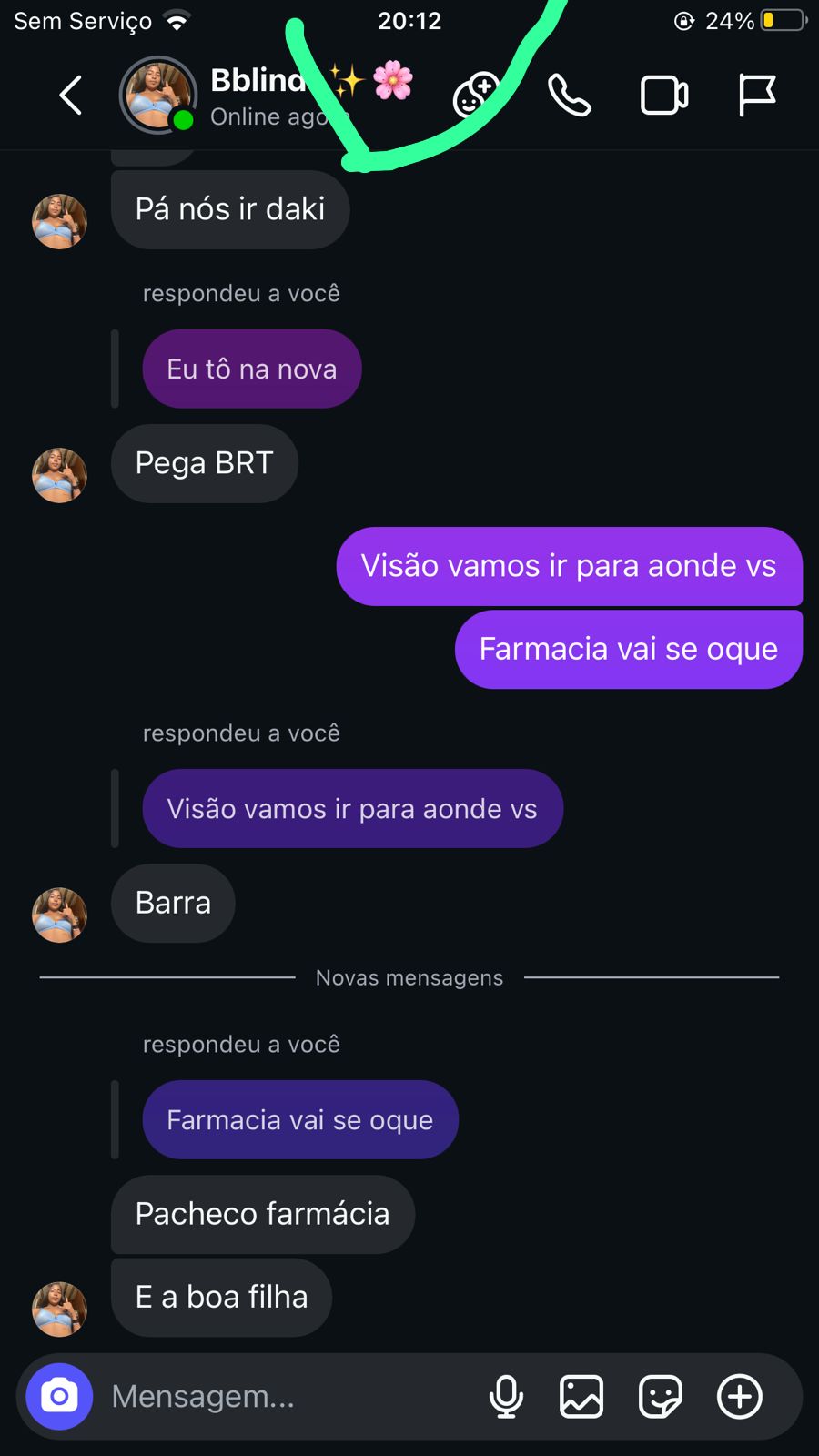The height and width of the screenshot is (1456, 819).
Task: Open the flag report icon
Action: coord(756,95)
